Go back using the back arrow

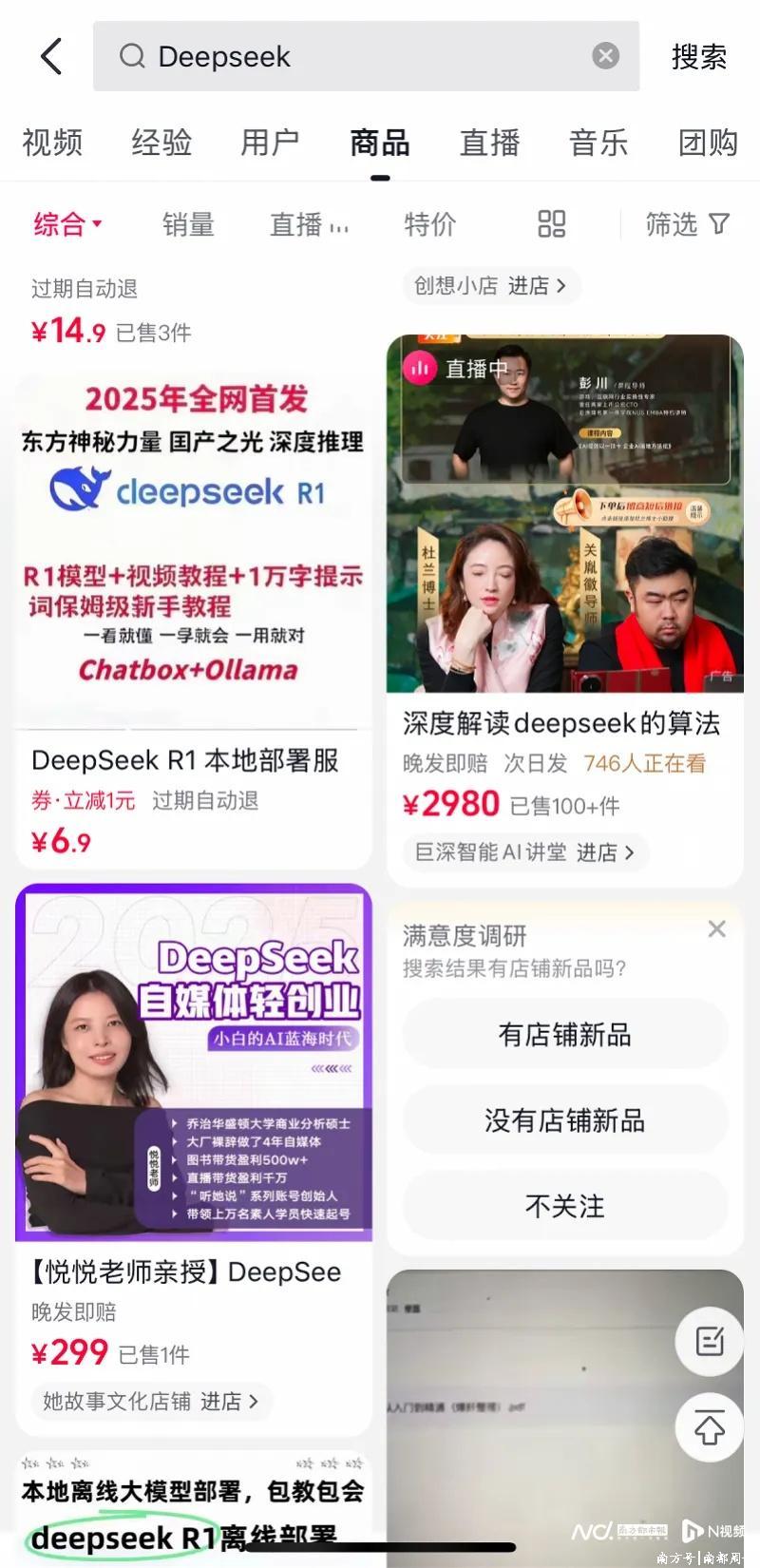(x=52, y=57)
